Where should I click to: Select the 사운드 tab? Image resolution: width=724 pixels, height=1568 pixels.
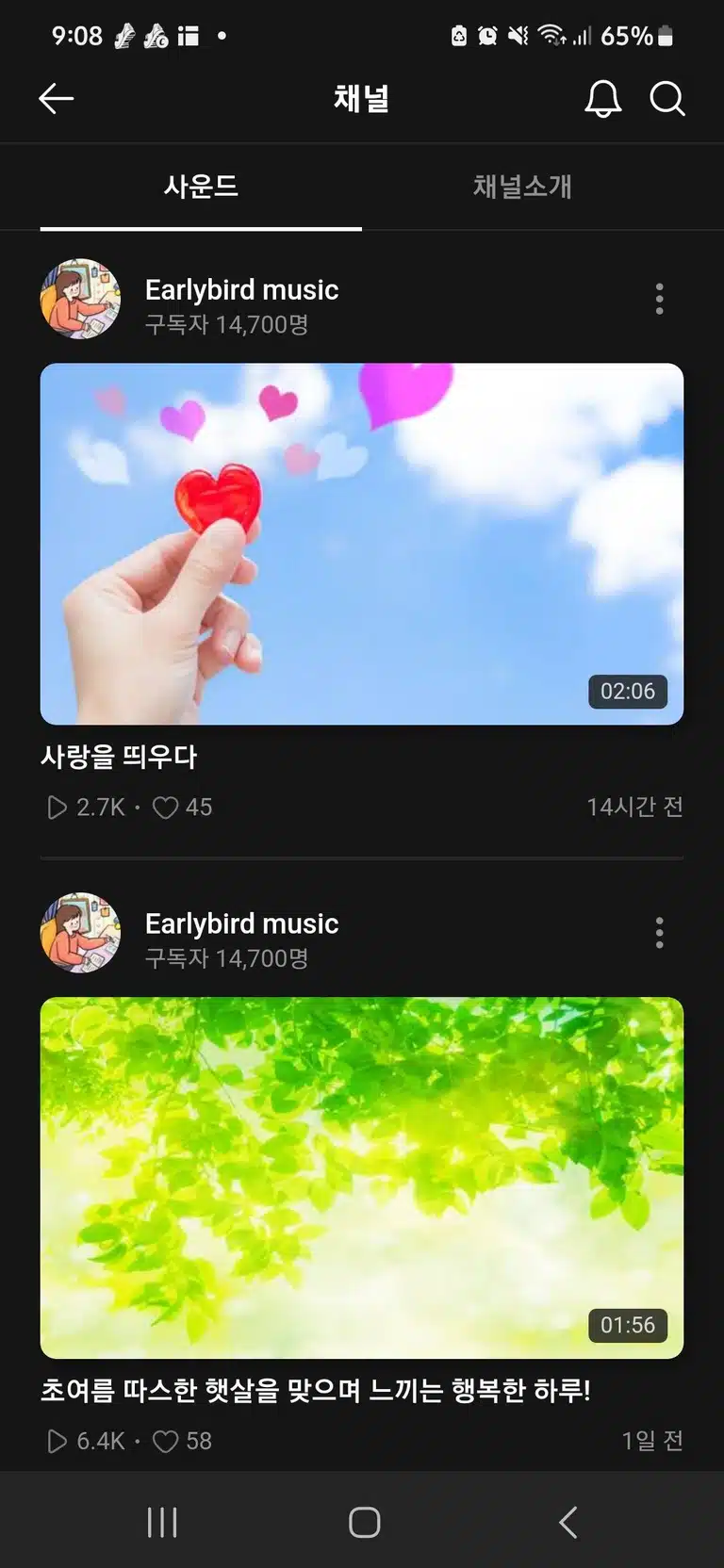(201, 187)
